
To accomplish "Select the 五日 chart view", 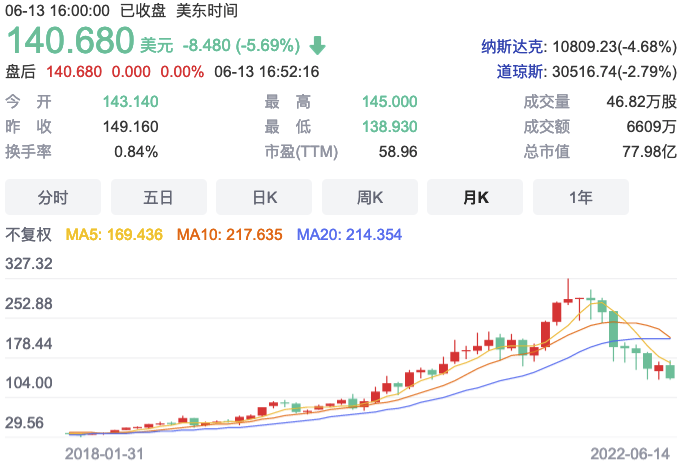I will pyautogui.click(x=159, y=197).
